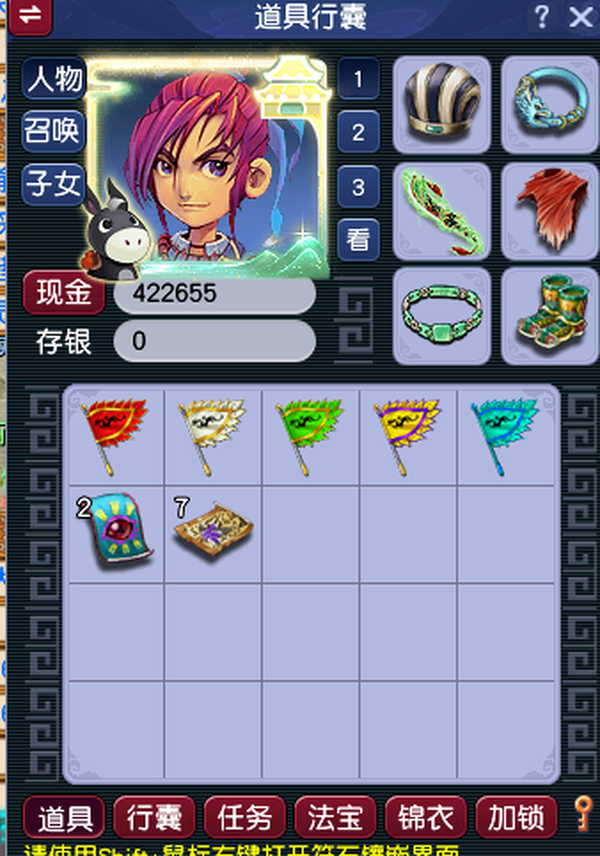Open the 锦衣 tab
This screenshot has height=856, width=600.
[426, 817]
